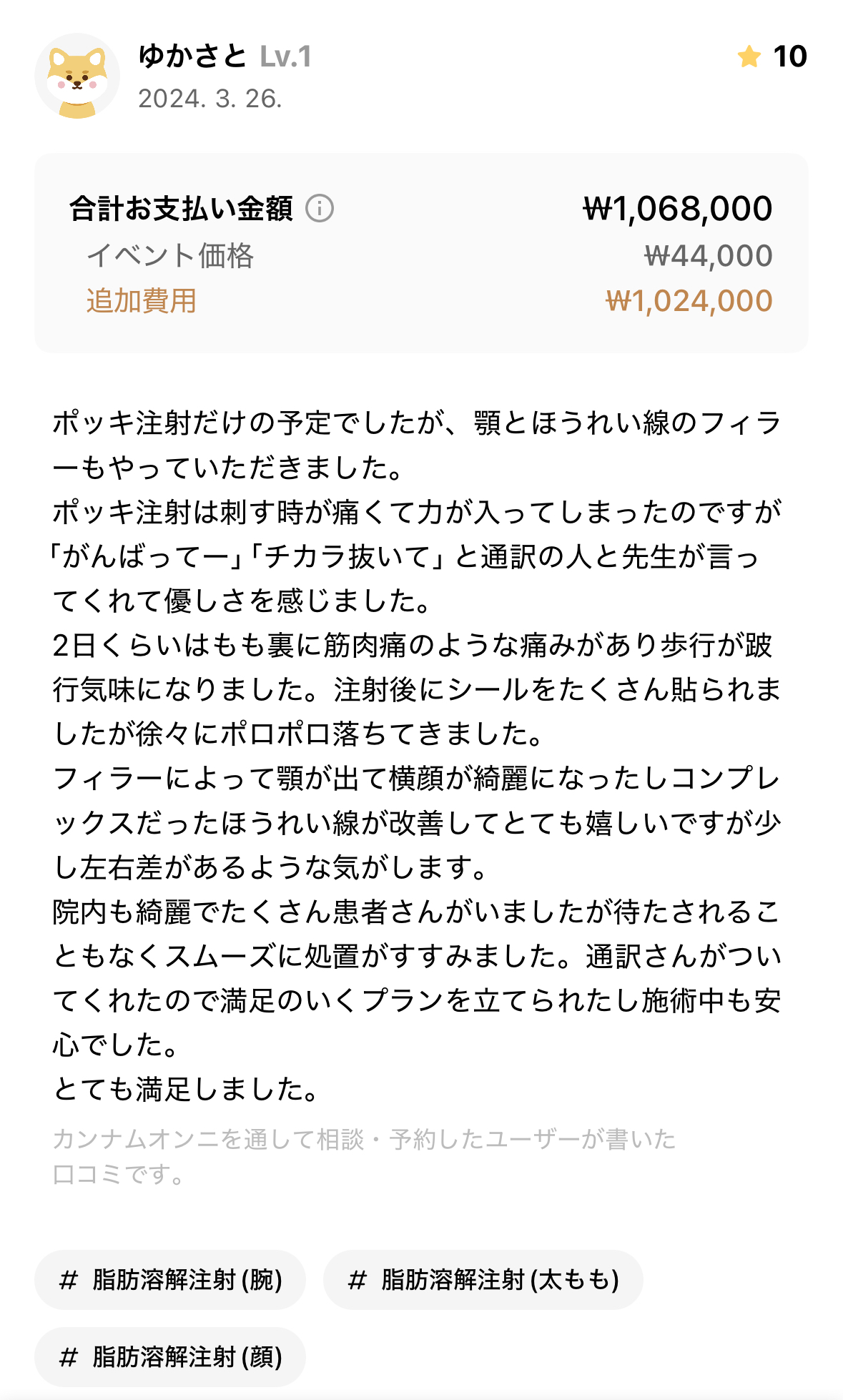Image resolution: width=843 pixels, height=1400 pixels.
Task: Select the 脂肪溶解注射 (腕) hashtag chip
Action: pos(170,1280)
